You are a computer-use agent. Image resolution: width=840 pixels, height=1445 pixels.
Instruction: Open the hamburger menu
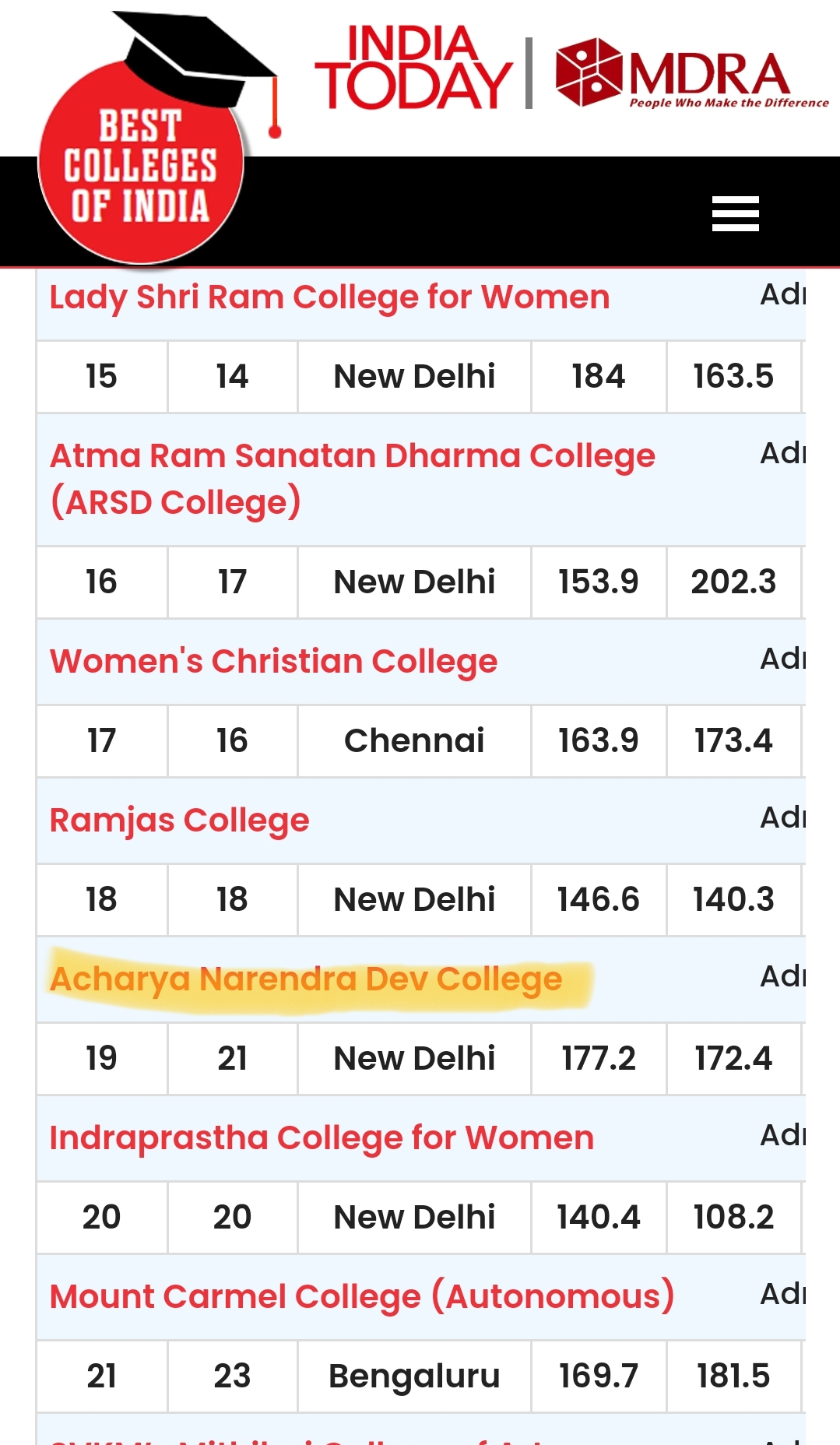735,213
